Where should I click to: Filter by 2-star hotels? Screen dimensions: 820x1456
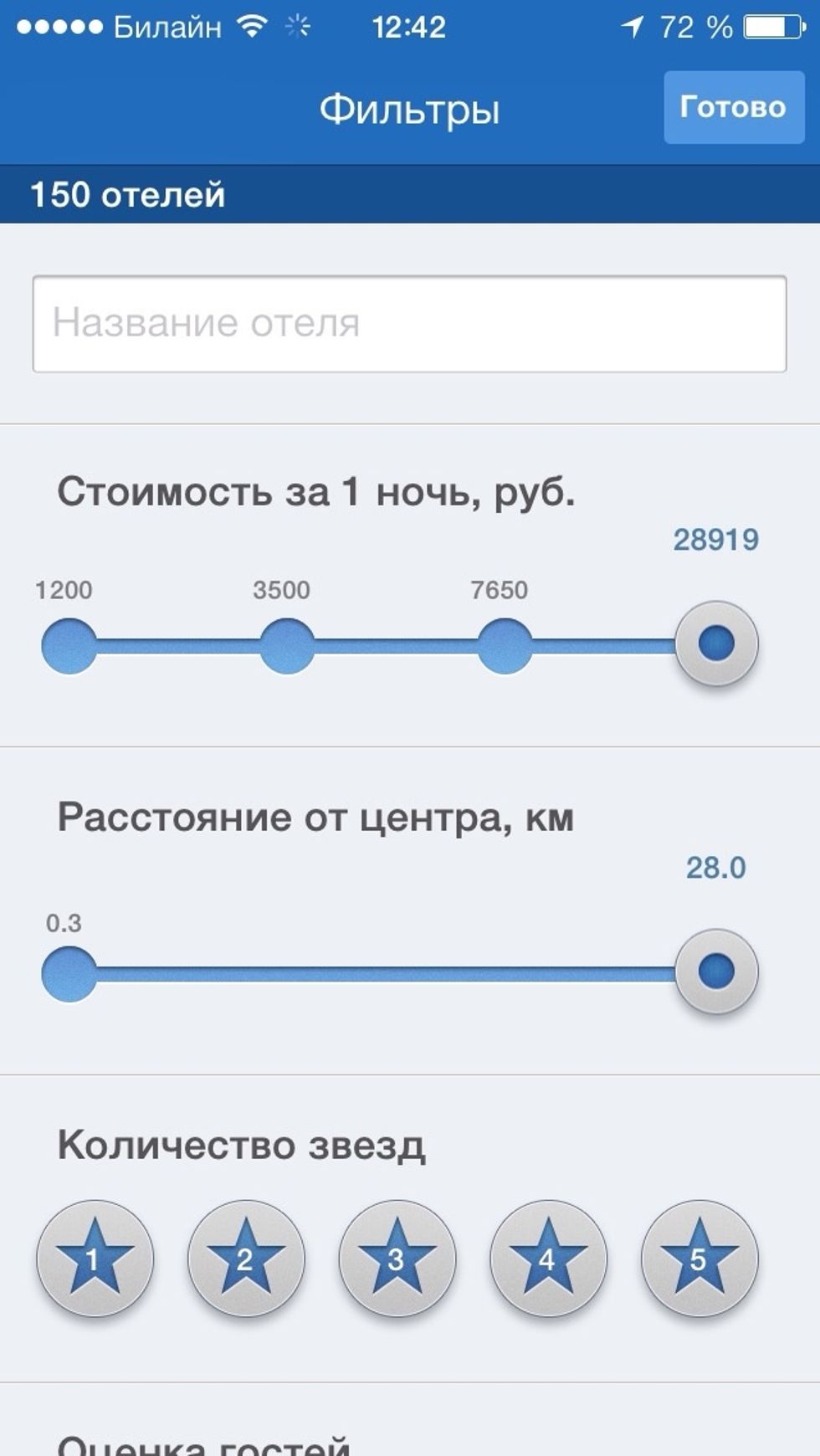click(246, 1258)
